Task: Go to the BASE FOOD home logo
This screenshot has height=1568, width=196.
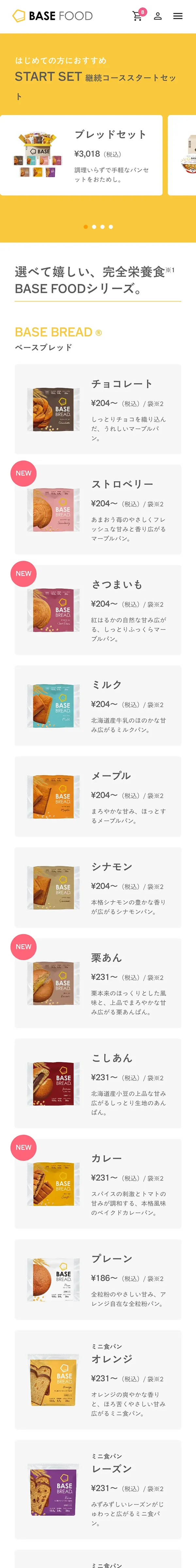Action: pos(52,16)
